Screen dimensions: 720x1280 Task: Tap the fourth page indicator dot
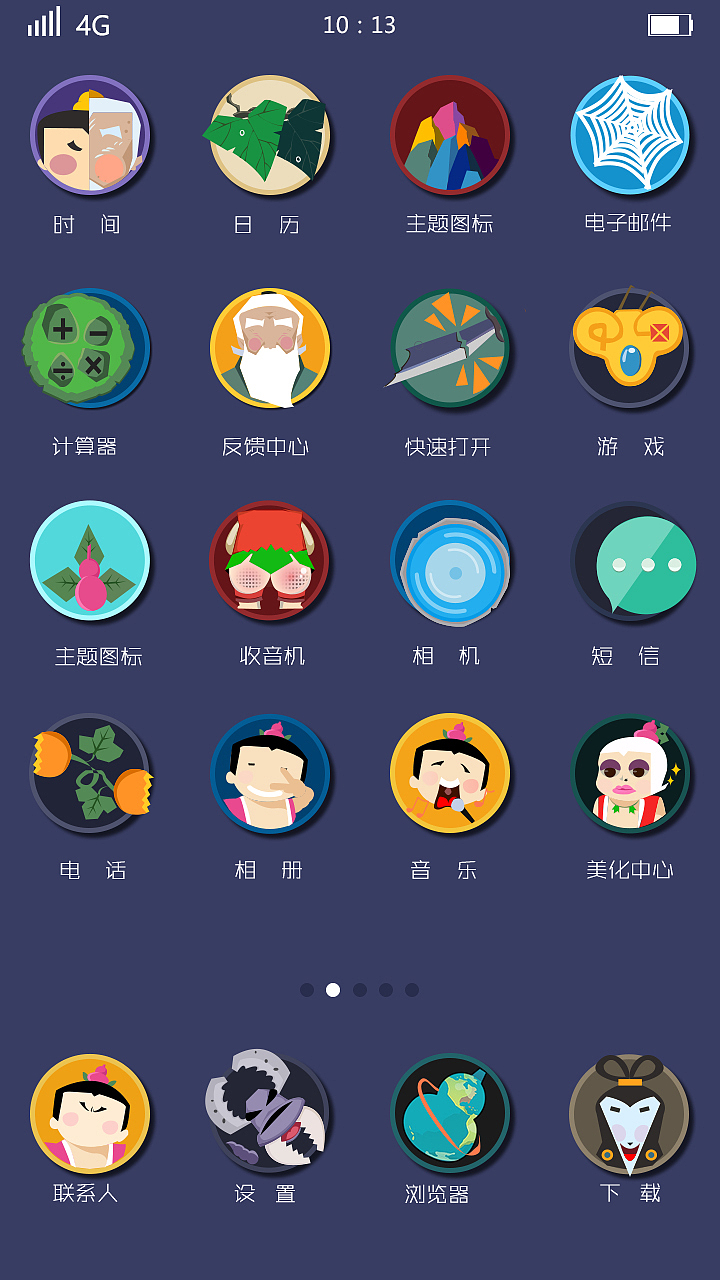(385, 990)
